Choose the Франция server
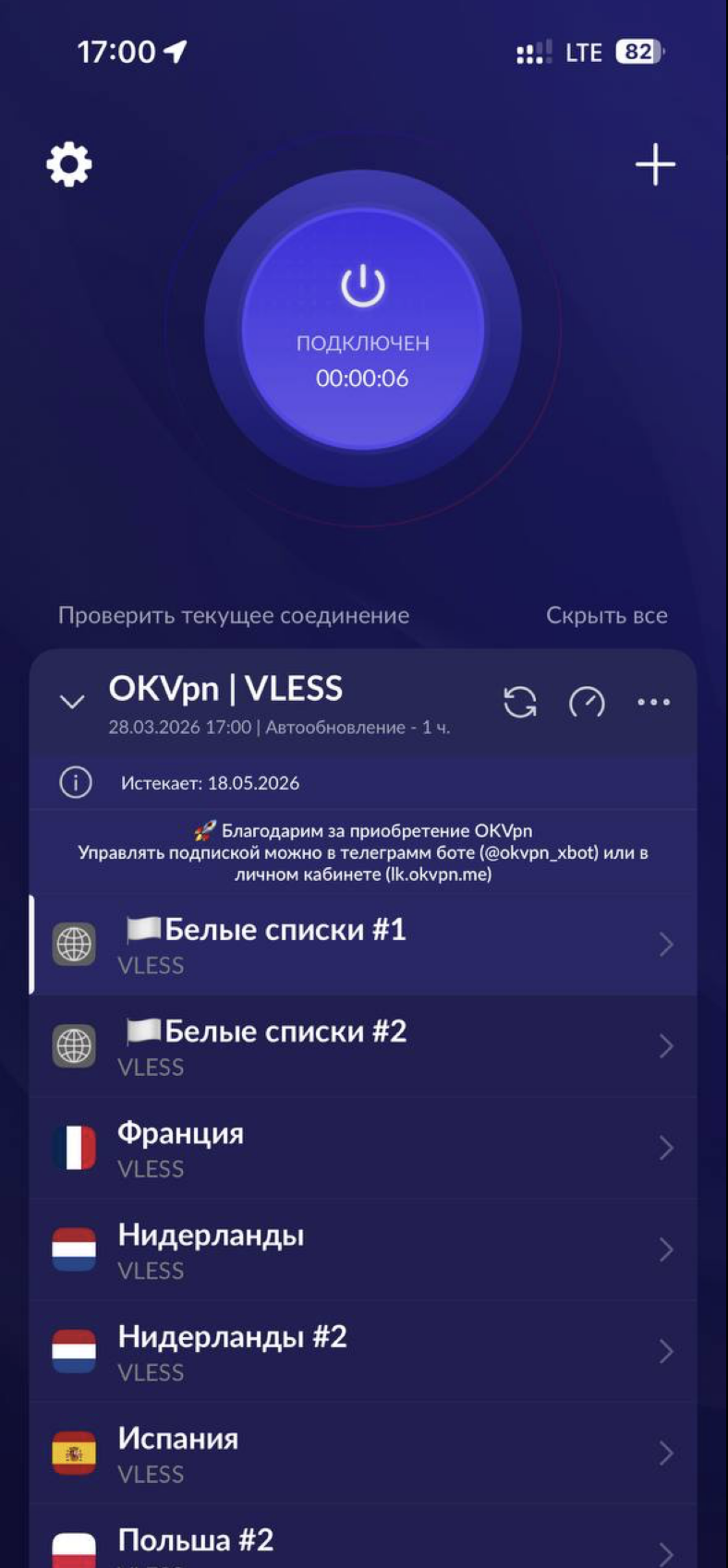This screenshot has height=1568, width=728. point(362,1148)
